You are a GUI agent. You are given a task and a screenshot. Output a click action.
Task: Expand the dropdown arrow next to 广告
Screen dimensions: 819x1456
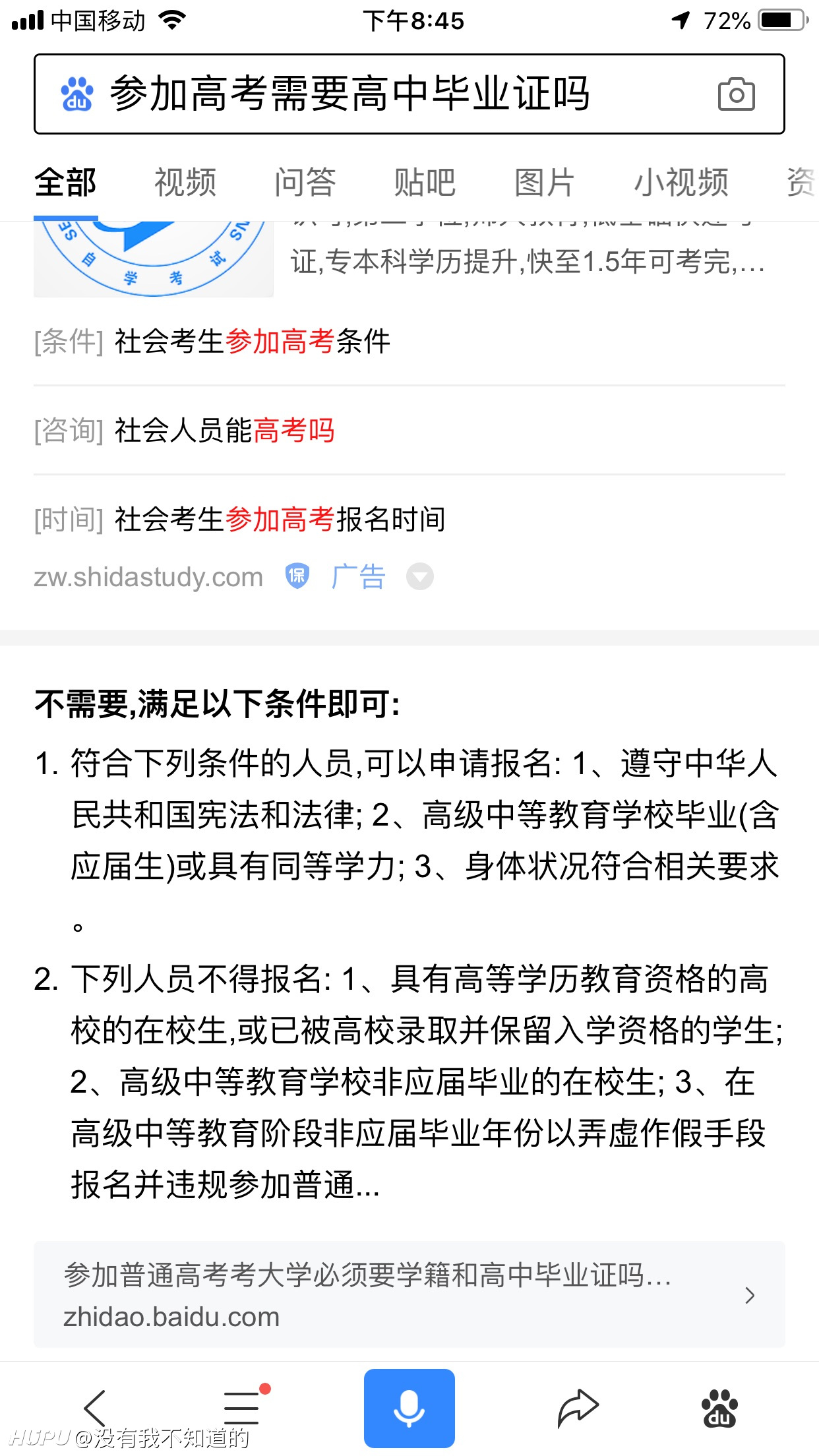tap(420, 576)
